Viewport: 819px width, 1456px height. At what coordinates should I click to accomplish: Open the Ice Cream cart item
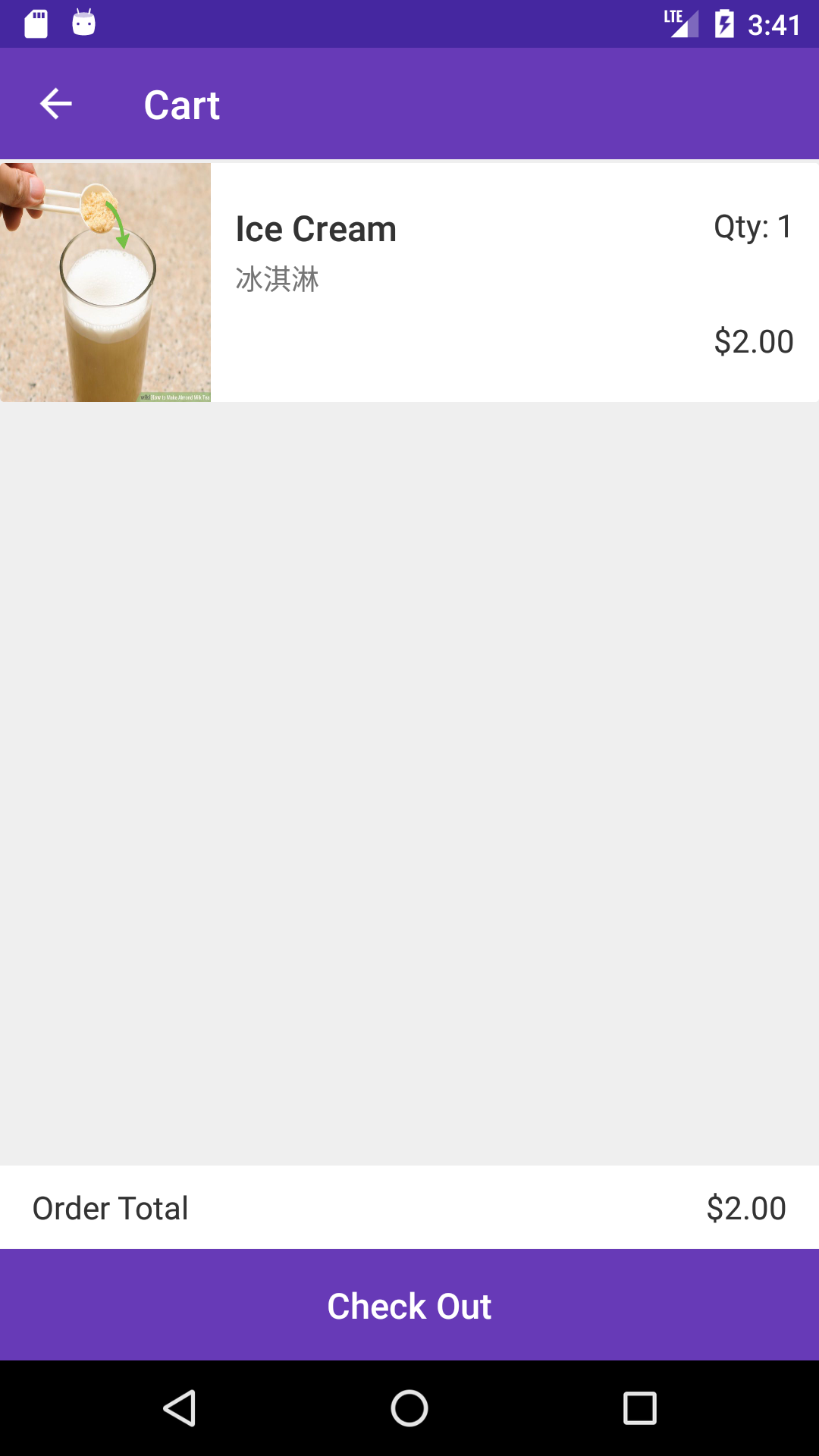coord(409,282)
